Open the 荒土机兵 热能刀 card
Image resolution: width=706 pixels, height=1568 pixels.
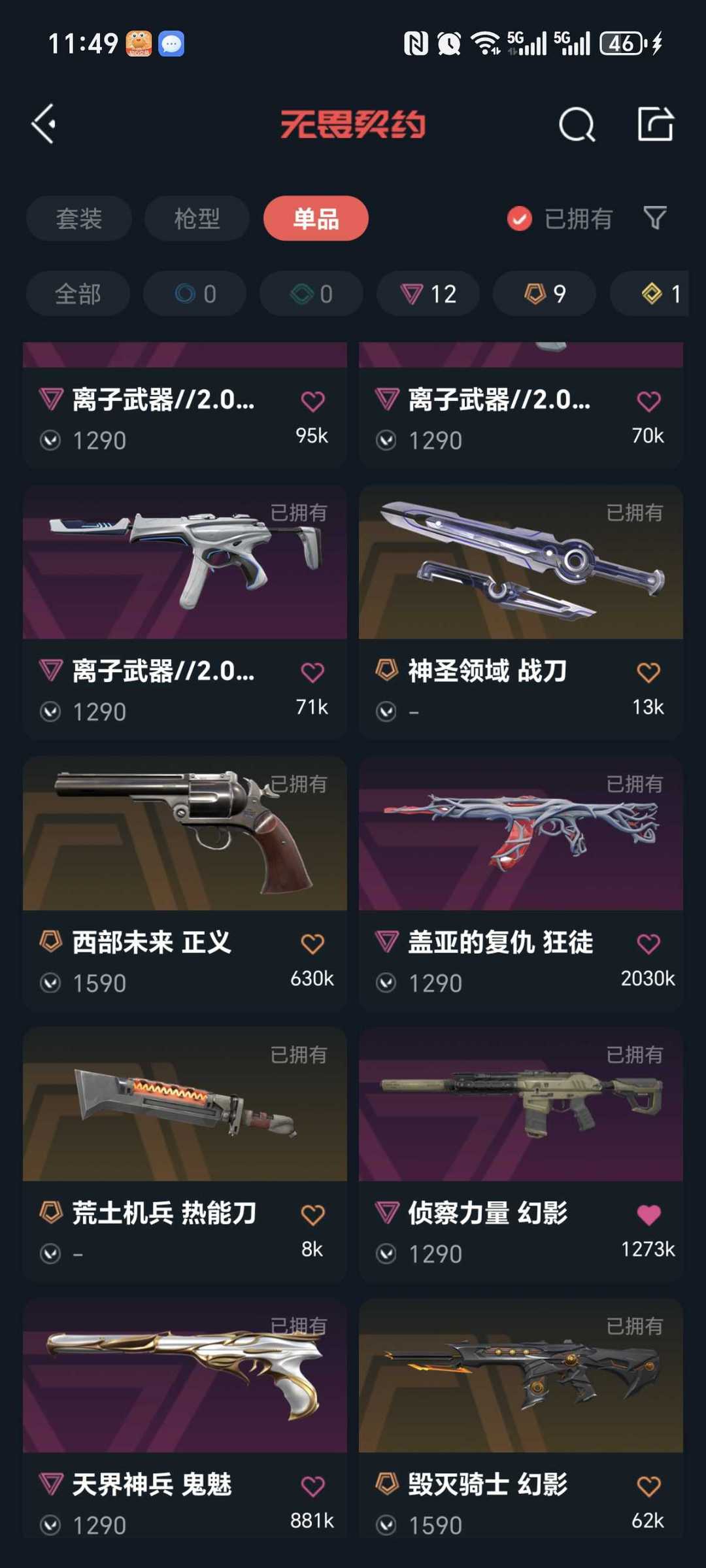185,1154
